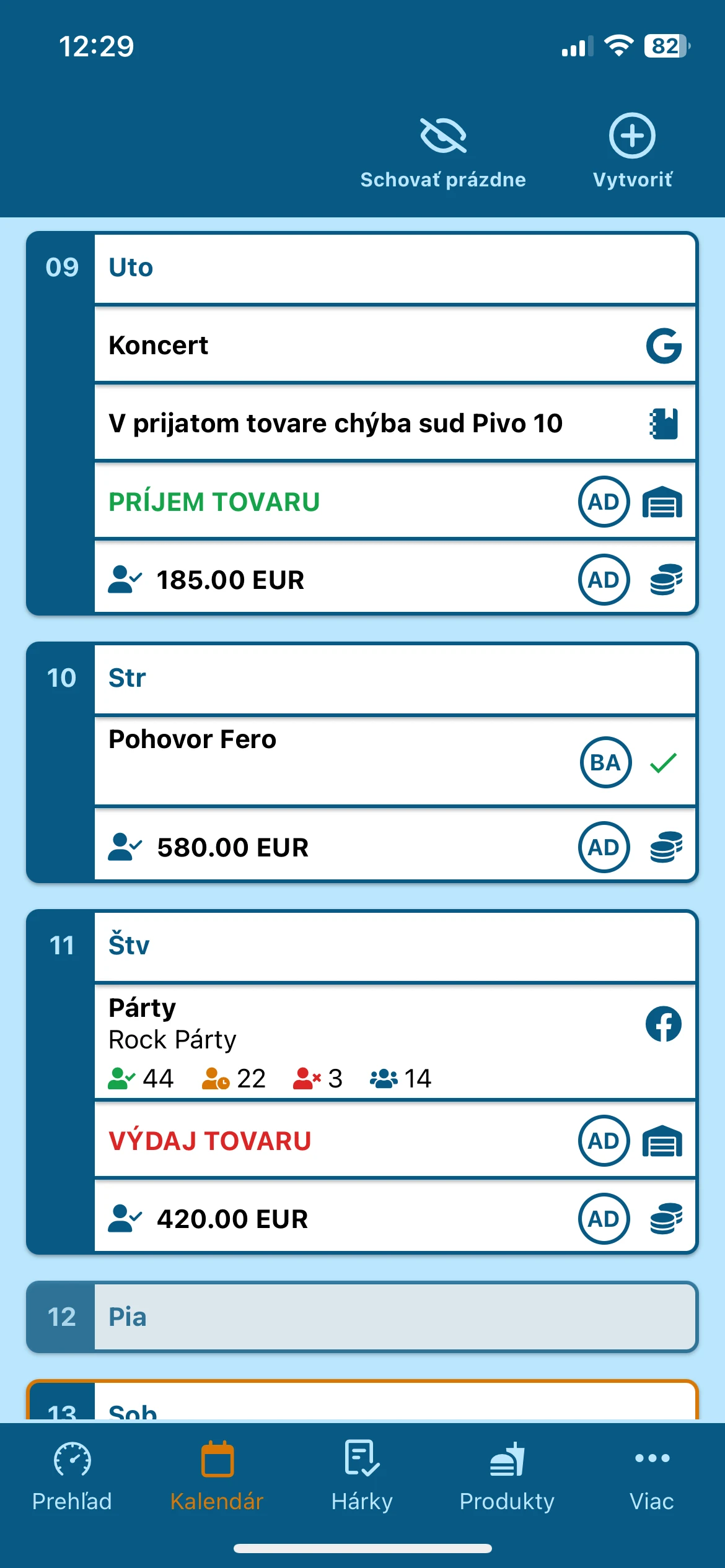Tap the plus icon above Vytvoriť
Viewport: 725px width, 1568px height.
(631, 136)
